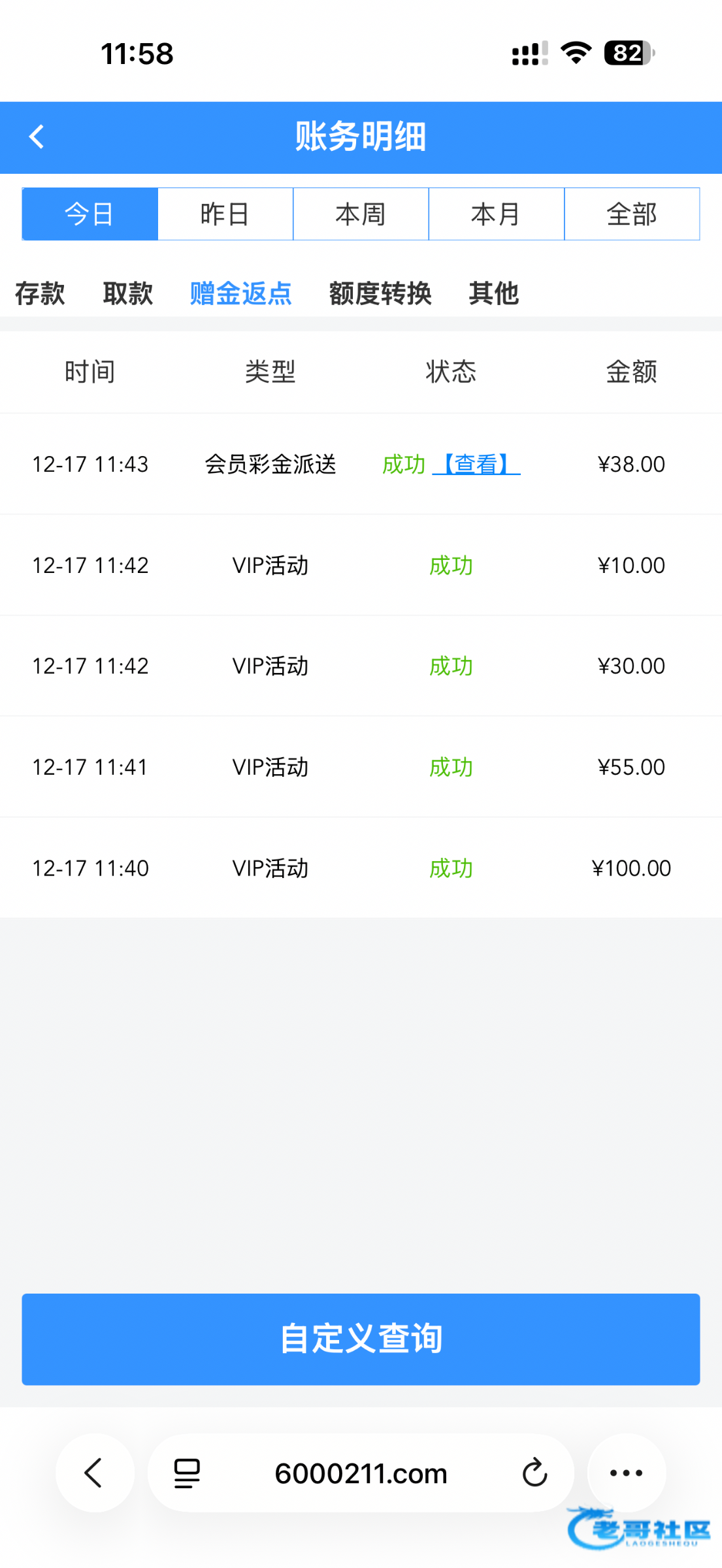Open the 取款 category tab
Image resolution: width=722 pixels, height=1568 pixels.
pos(128,293)
